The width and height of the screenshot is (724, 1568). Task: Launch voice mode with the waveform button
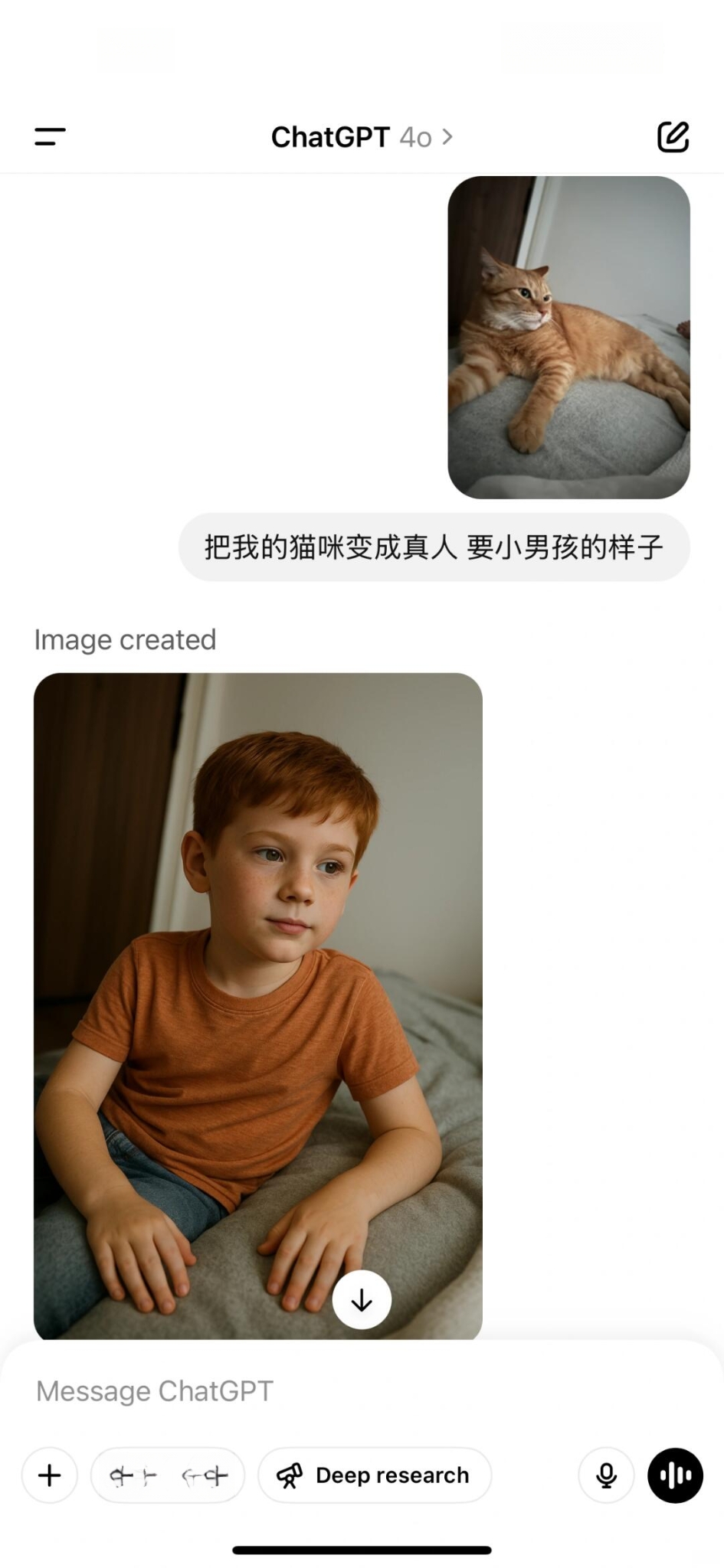coord(675,1475)
